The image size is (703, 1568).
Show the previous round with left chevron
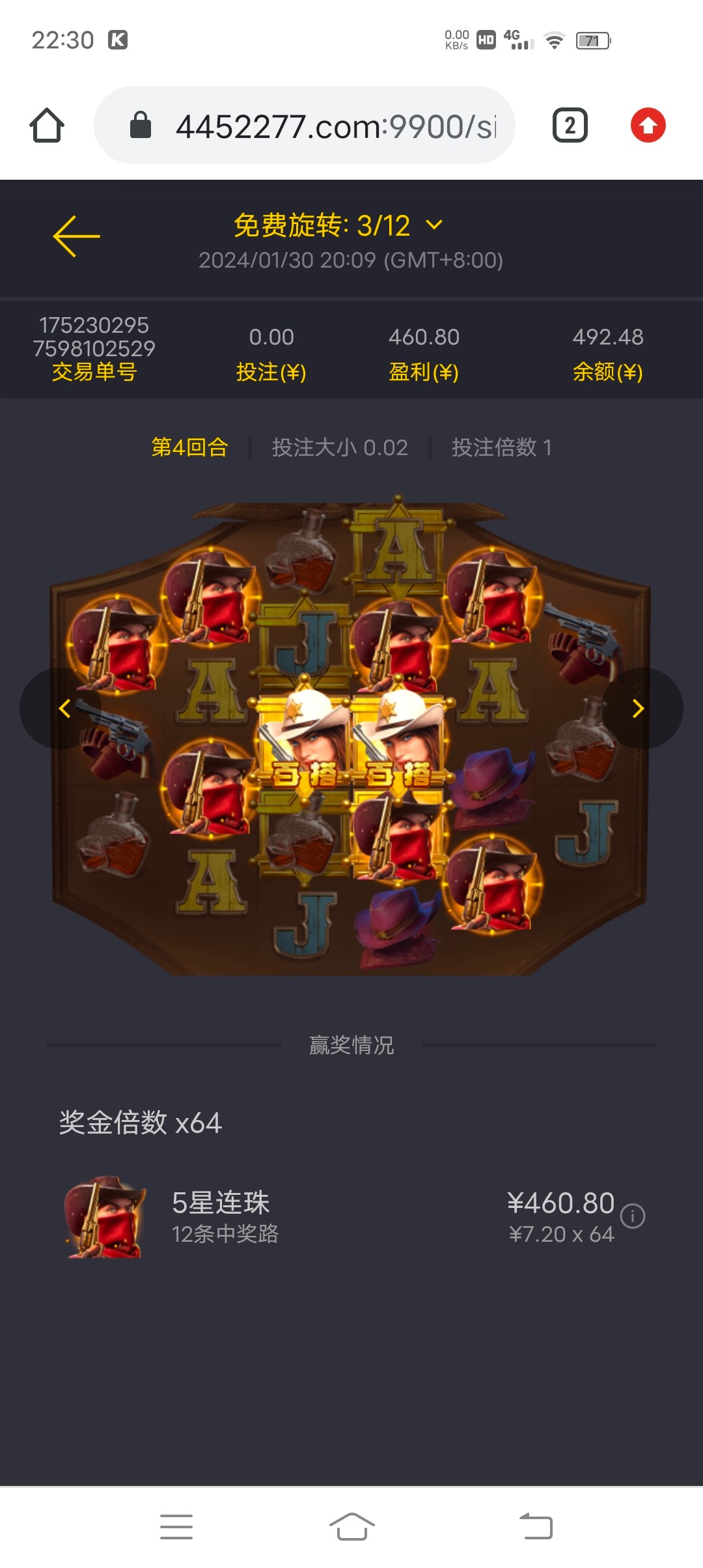coord(64,708)
